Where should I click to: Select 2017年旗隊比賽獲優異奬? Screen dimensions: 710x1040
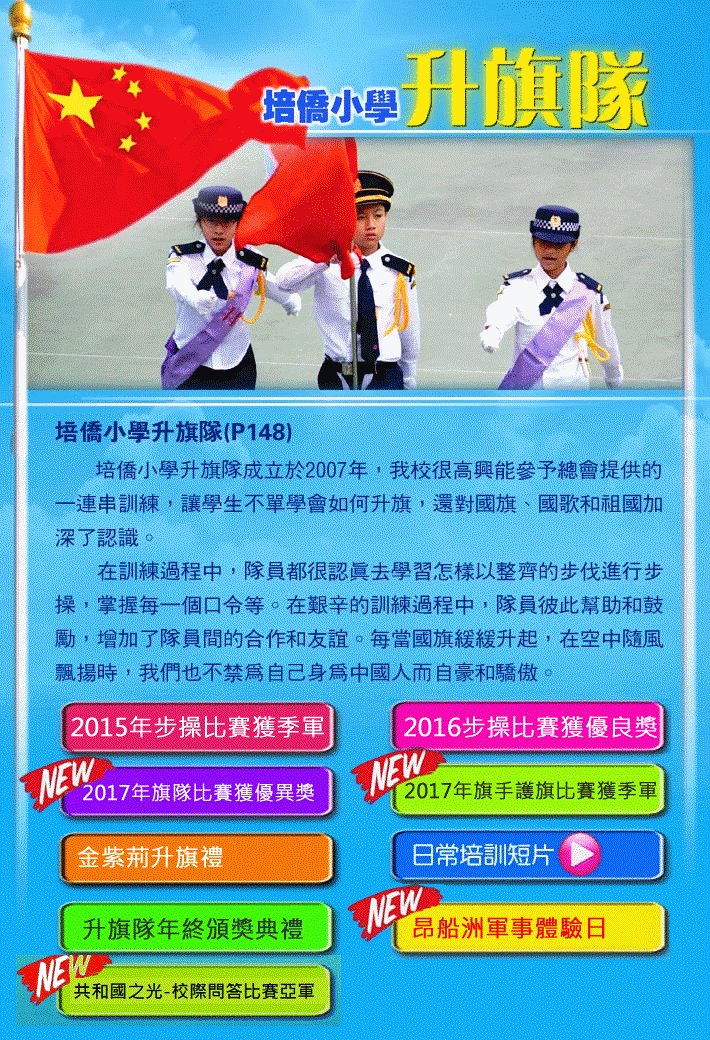click(197, 792)
